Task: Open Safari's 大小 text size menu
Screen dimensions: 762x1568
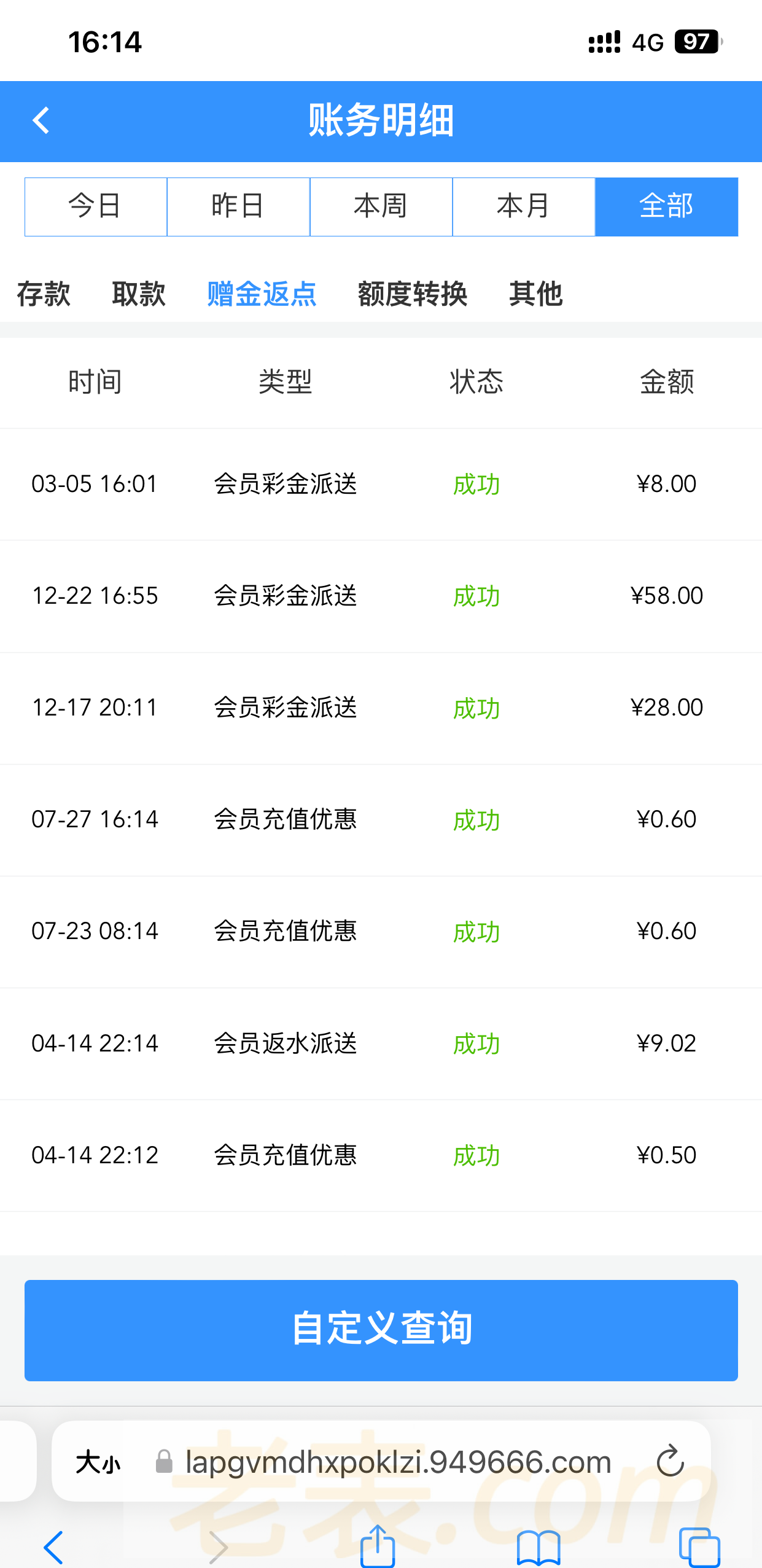Action: [98, 1462]
